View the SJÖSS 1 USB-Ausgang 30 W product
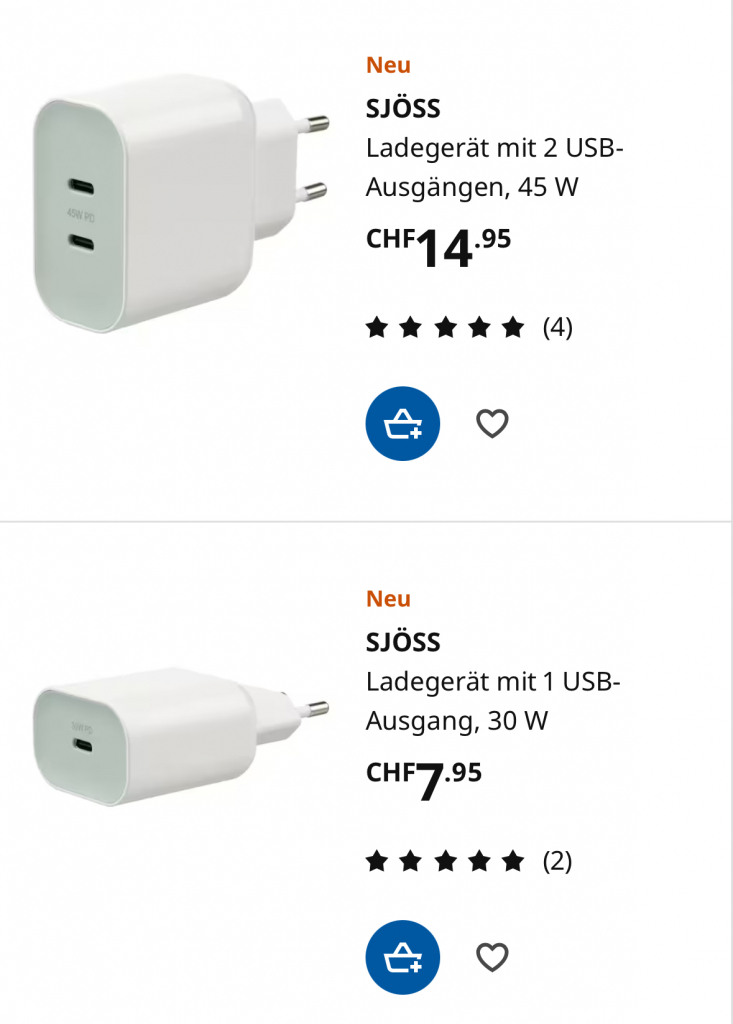Viewport: 733px width, 1024px height. [493, 701]
